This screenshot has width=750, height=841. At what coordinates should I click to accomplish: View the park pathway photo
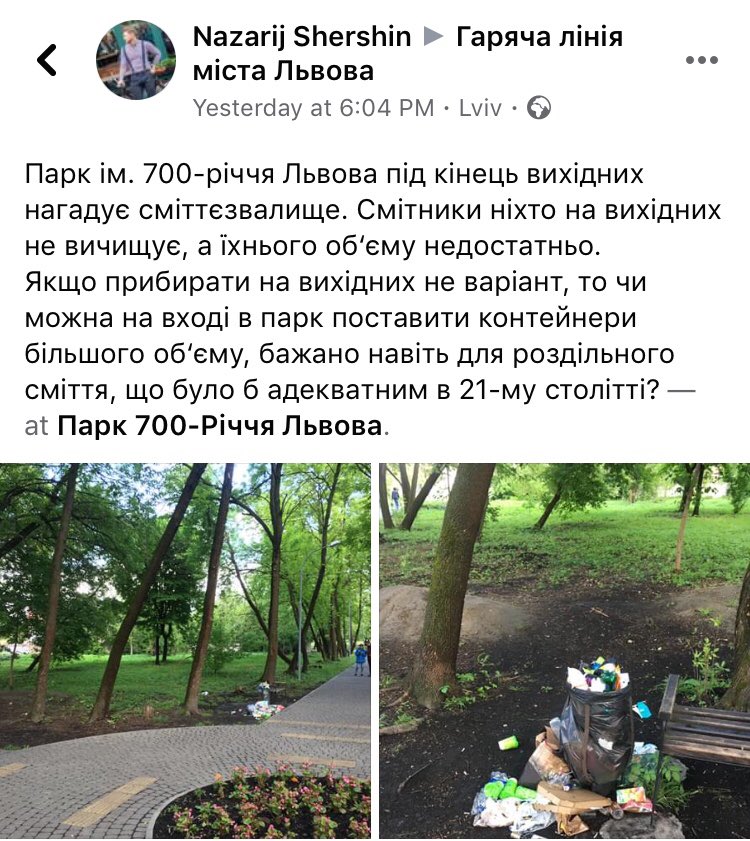[x=186, y=650]
